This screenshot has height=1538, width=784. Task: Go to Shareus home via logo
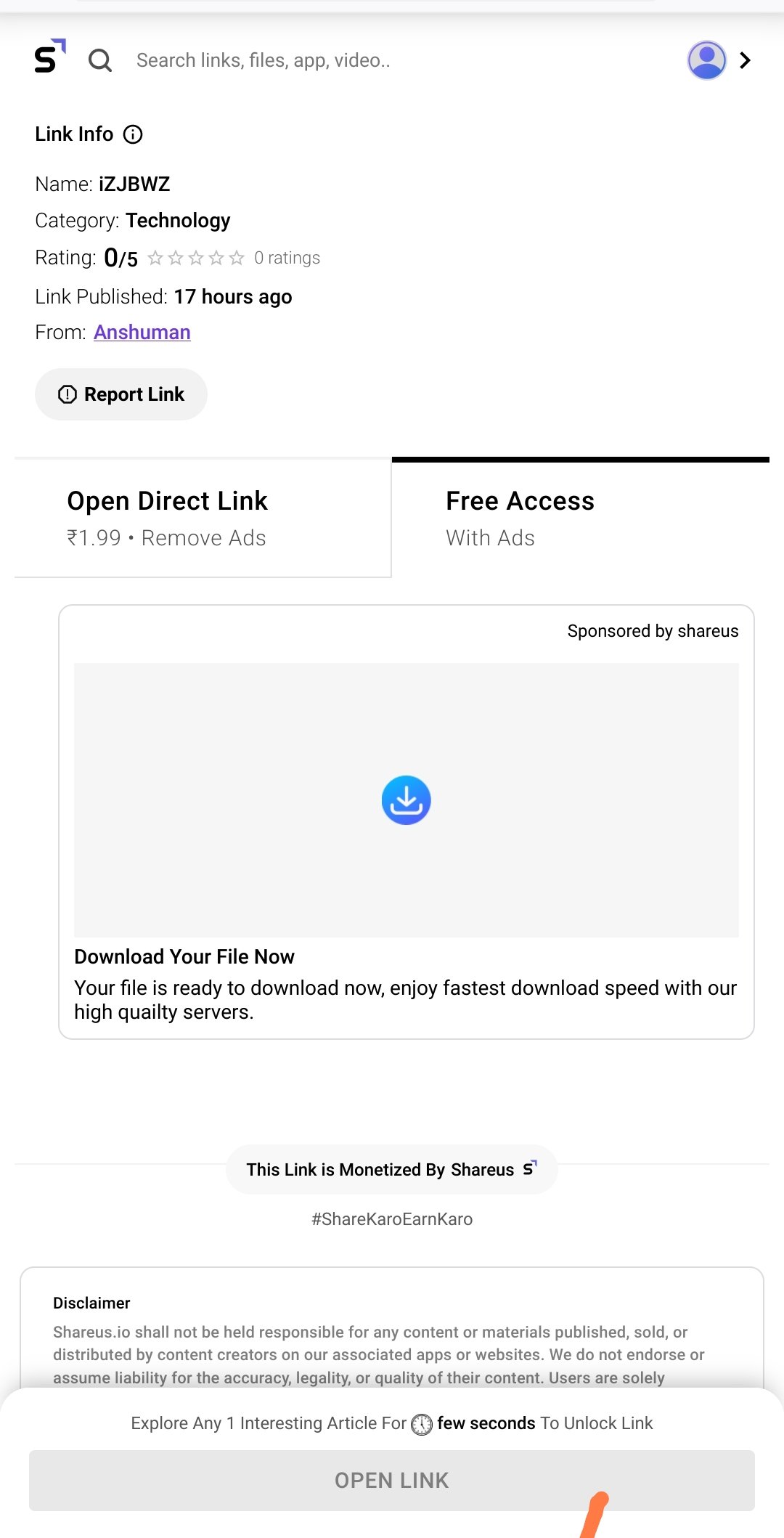tap(49, 57)
